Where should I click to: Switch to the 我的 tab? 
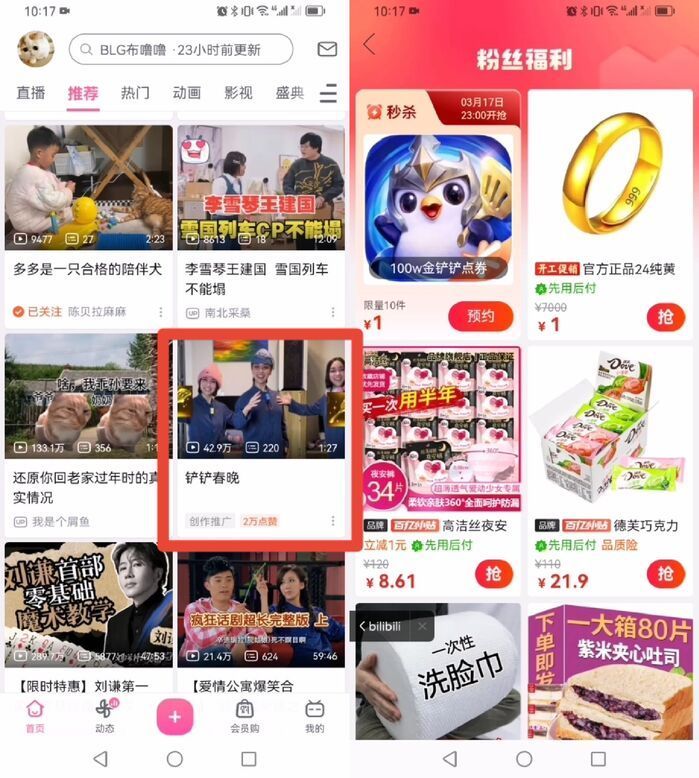click(315, 716)
